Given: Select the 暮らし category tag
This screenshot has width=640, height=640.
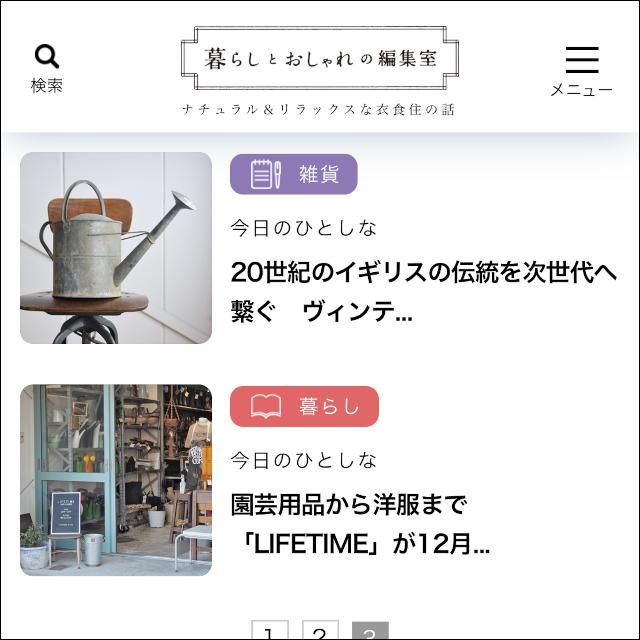Looking at the screenshot, I should [304, 406].
